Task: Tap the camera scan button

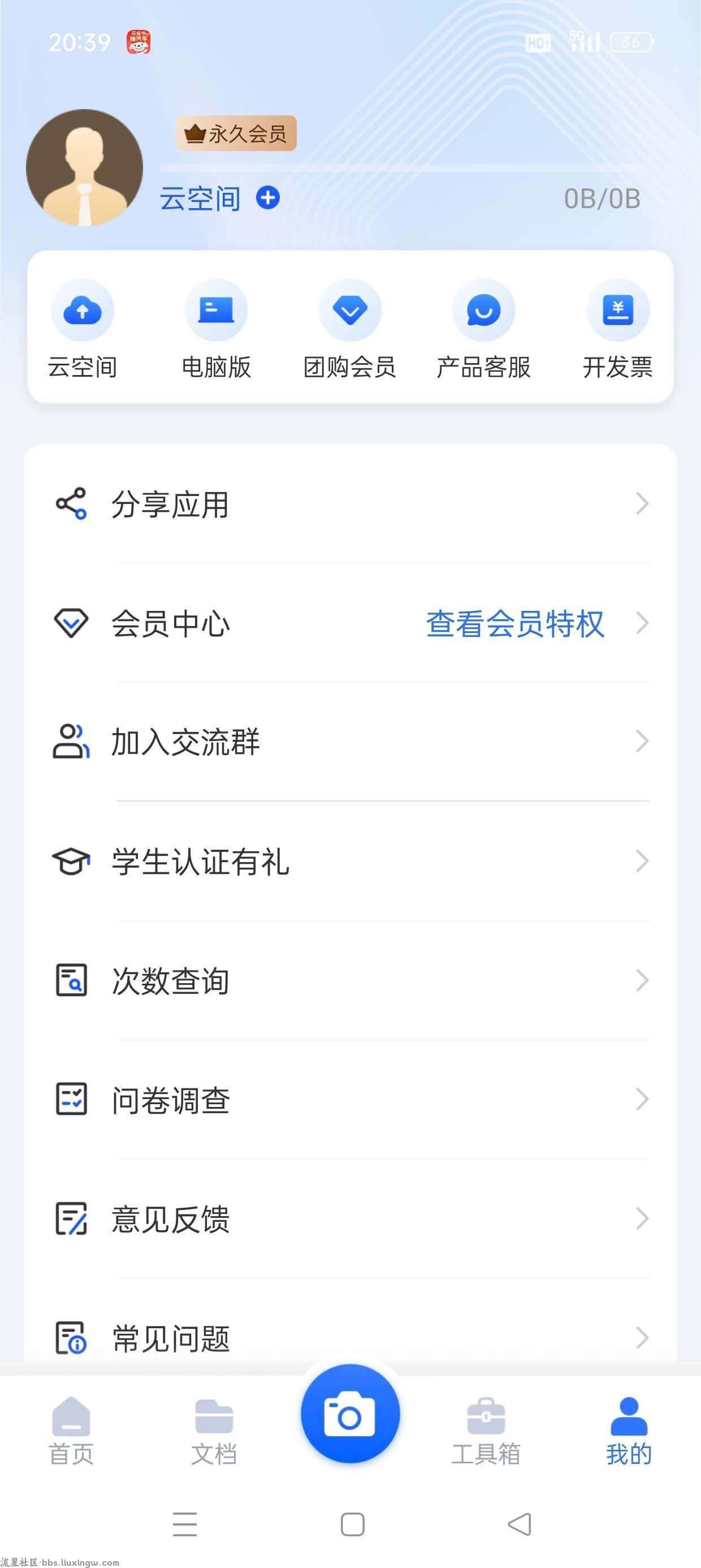Action: coord(350,1414)
